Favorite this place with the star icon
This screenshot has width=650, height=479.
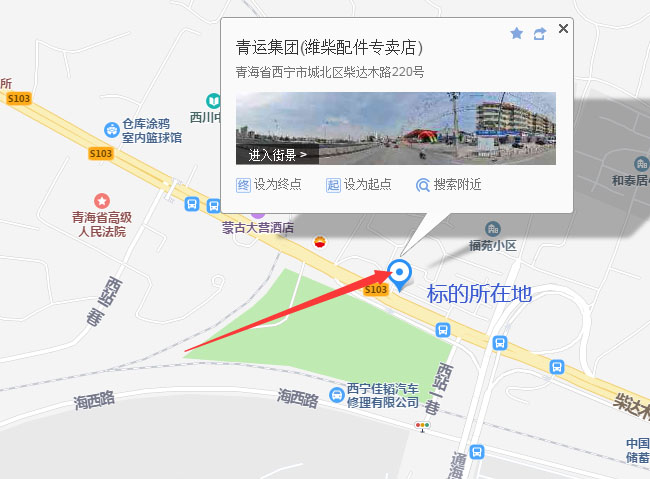[516, 33]
